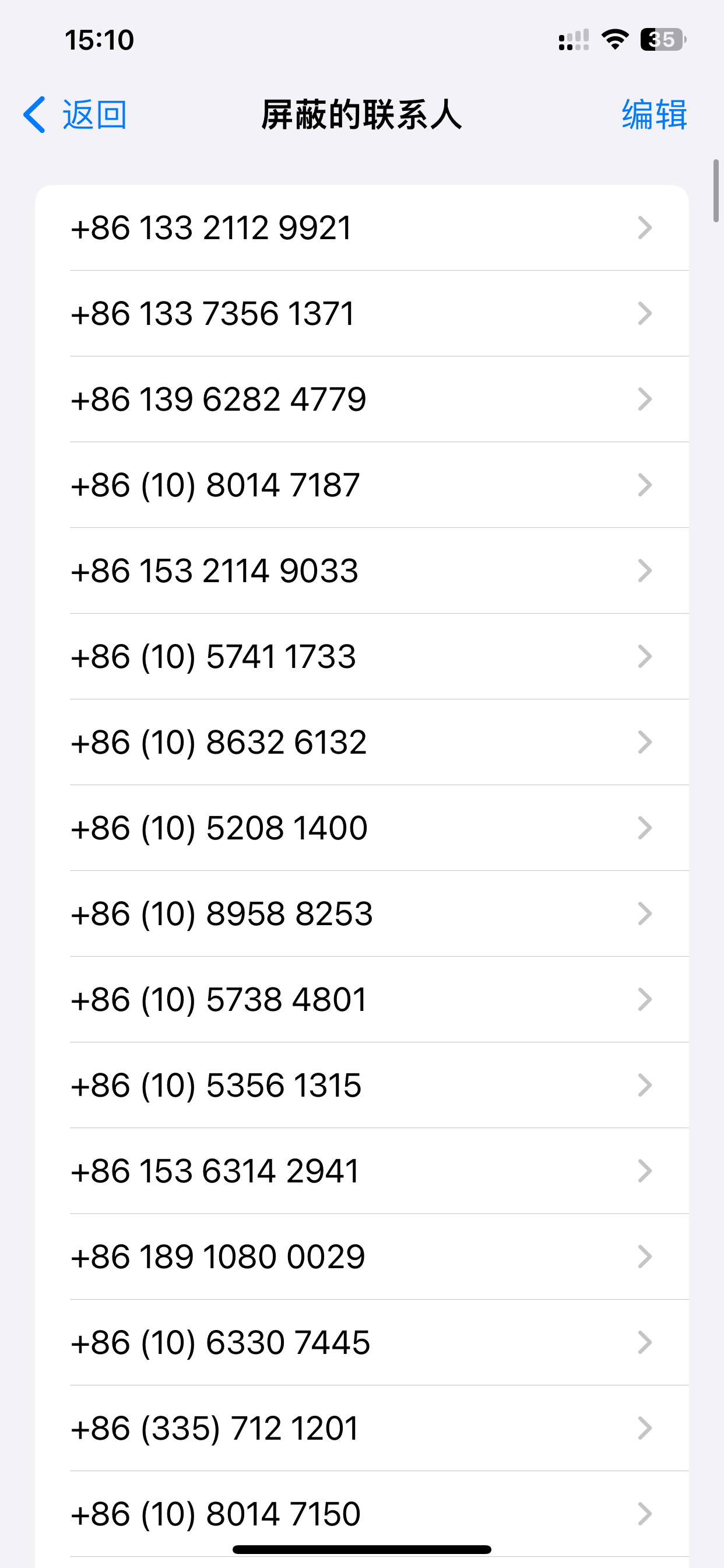Open details of +86 (10) 5356 1315
This screenshot has width=724, height=1568.
click(361, 1086)
